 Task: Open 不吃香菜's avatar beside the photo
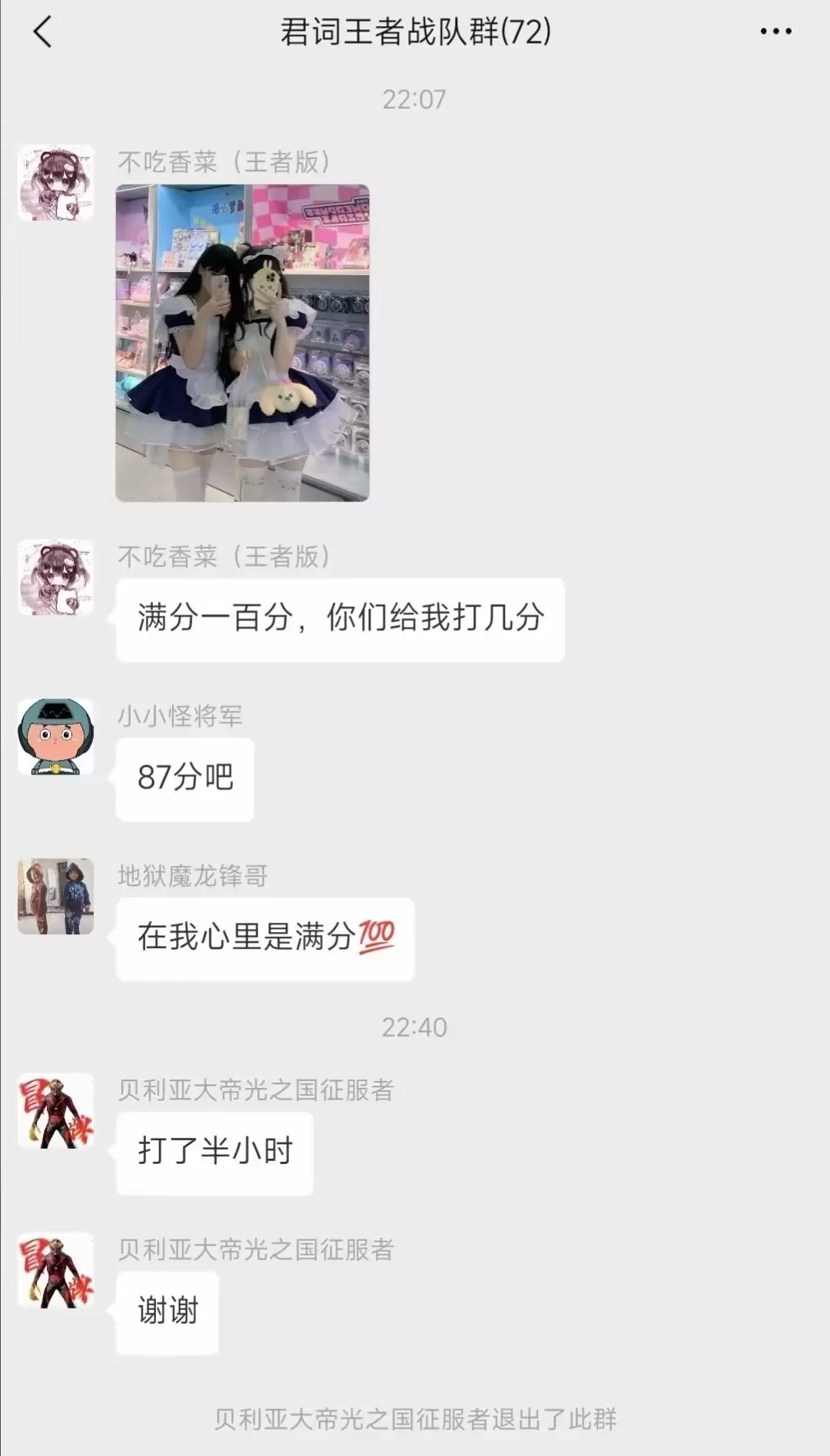coord(55,183)
